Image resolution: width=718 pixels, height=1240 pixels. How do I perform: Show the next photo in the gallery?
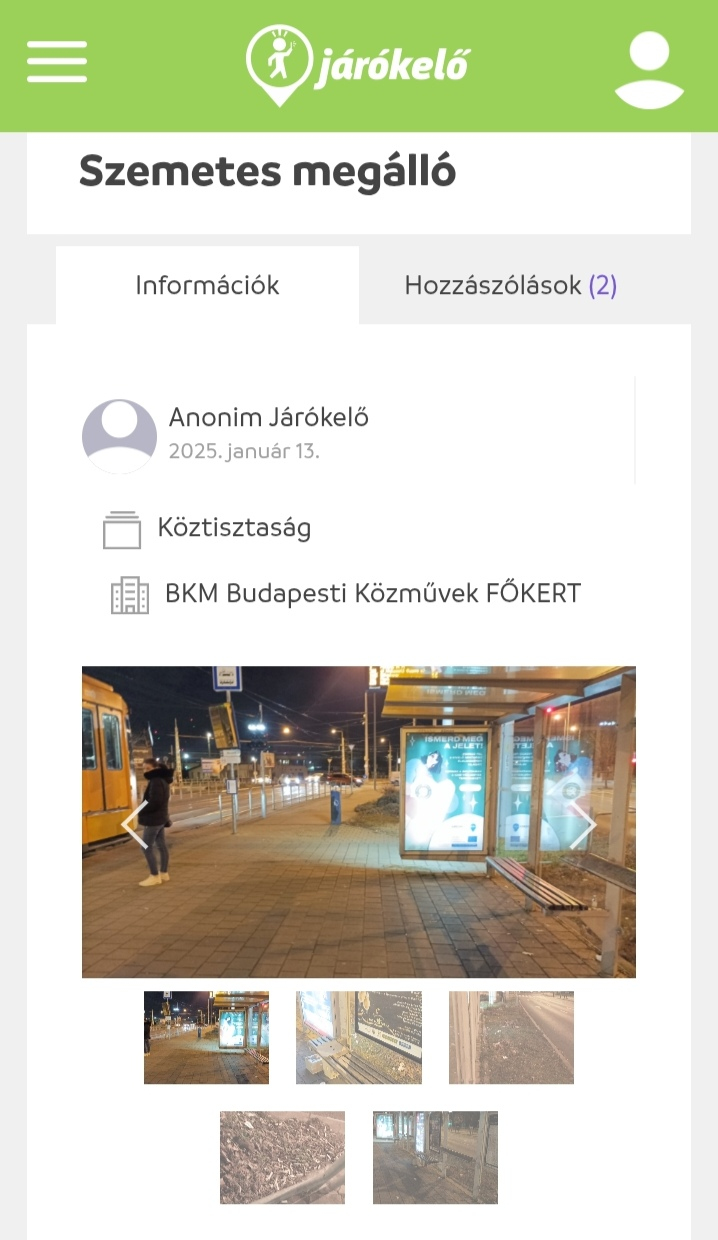tap(583, 825)
